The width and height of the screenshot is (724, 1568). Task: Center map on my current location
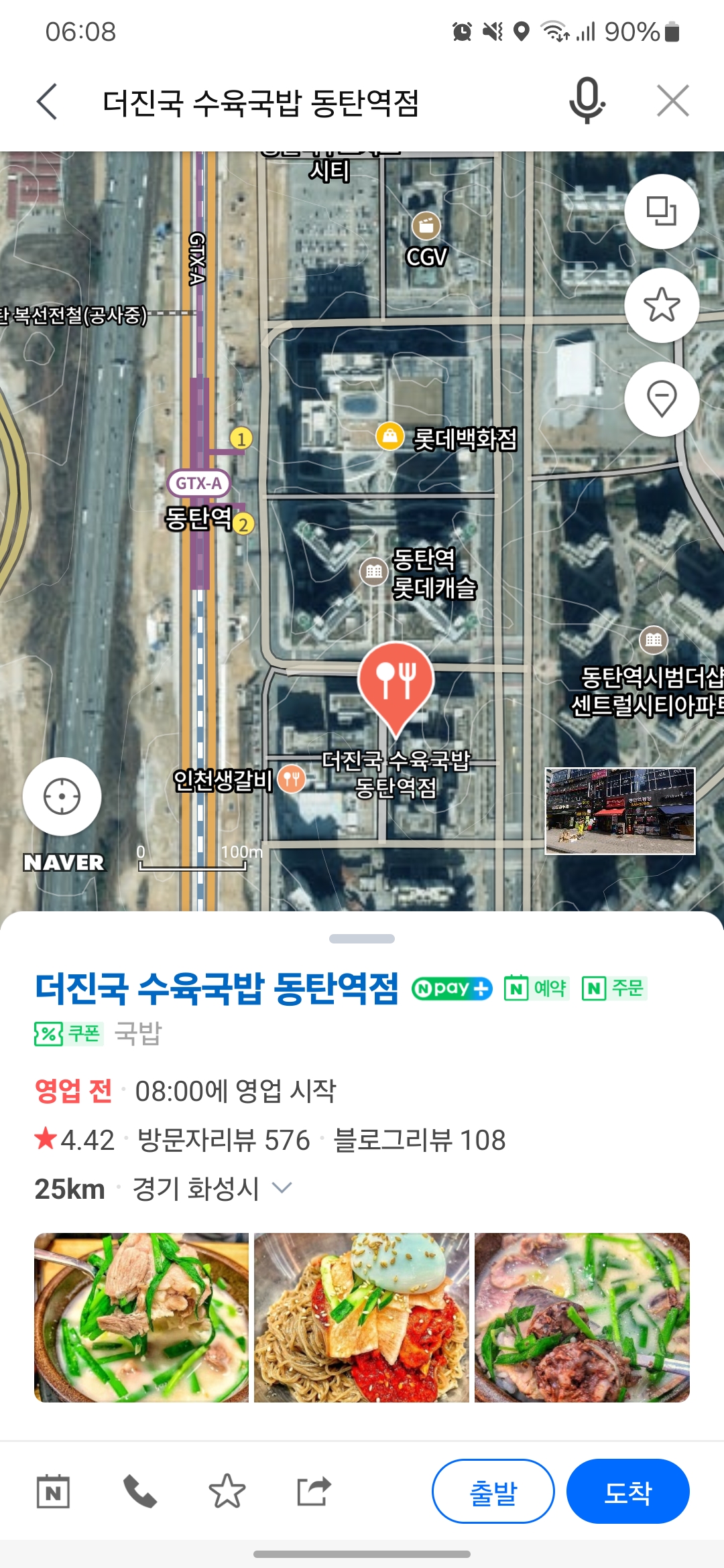[62, 796]
